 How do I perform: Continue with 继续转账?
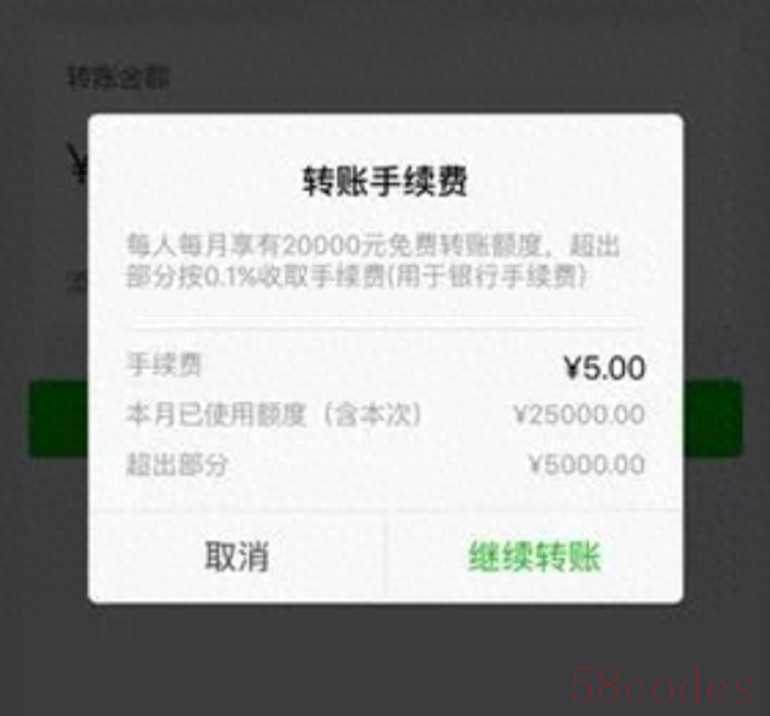(534, 557)
